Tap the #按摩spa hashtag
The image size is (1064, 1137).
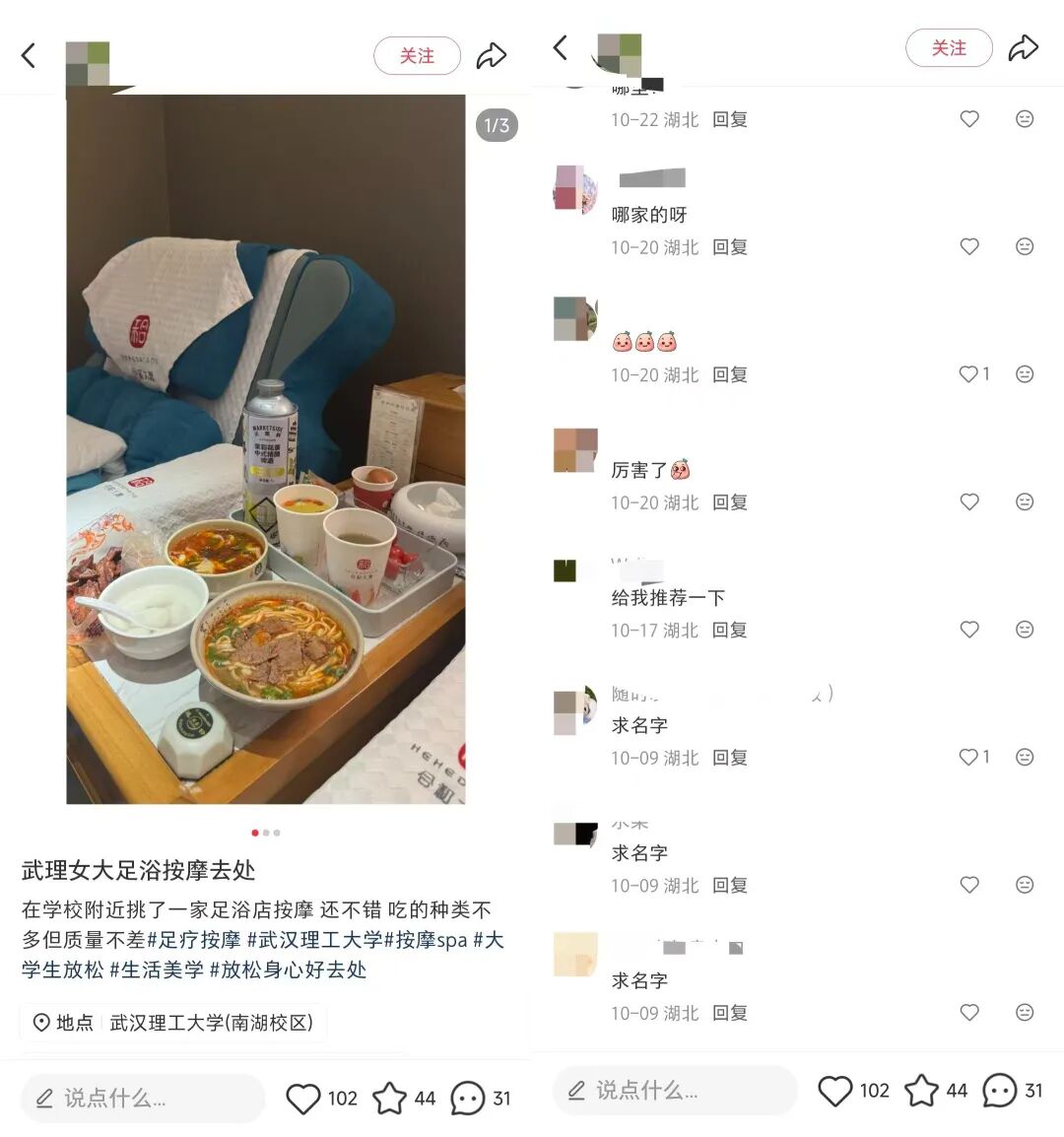click(426, 940)
